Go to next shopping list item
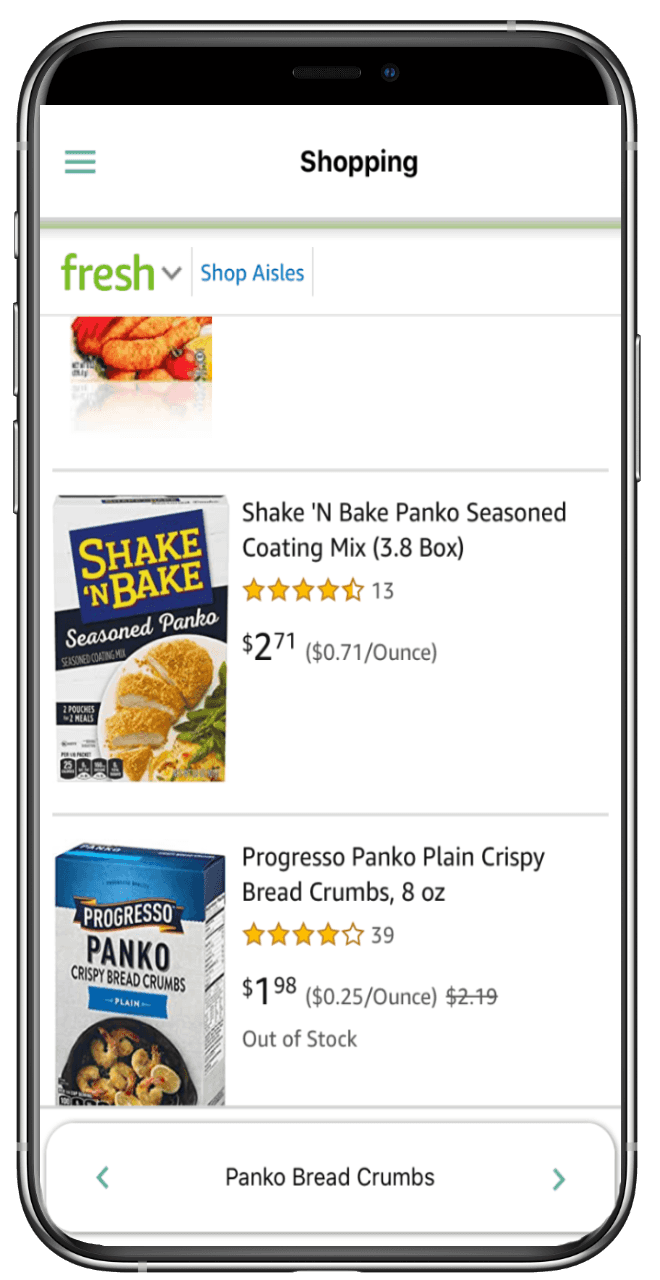 [x=558, y=1178]
